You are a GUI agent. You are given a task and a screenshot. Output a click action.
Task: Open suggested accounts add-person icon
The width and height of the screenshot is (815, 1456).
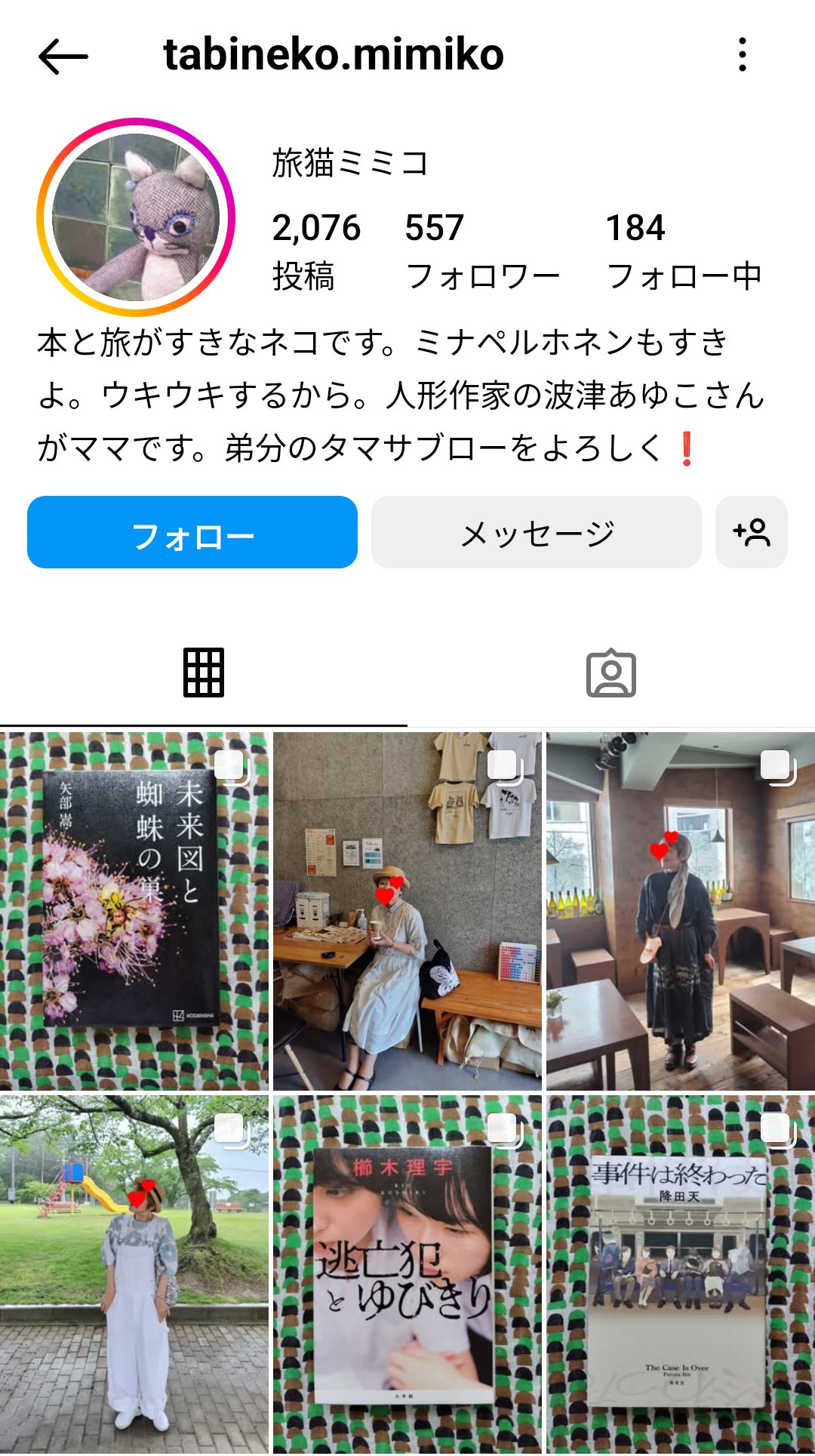[x=752, y=532]
